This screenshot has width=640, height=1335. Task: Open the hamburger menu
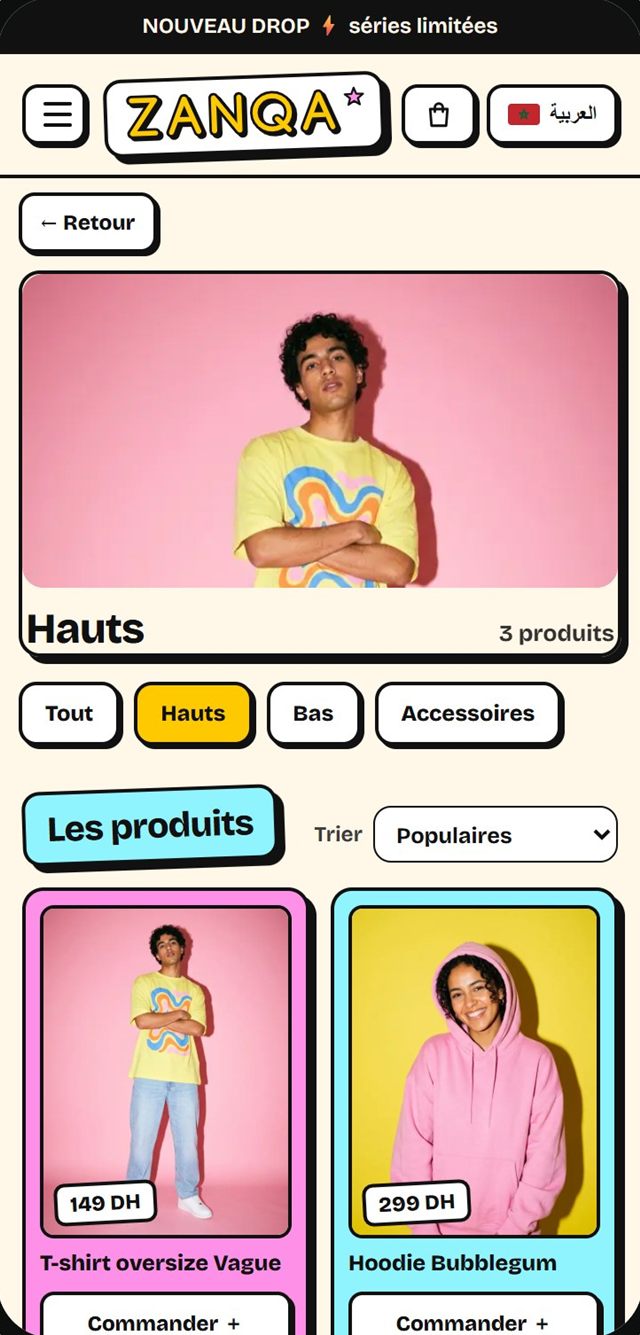tap(56, 114)
